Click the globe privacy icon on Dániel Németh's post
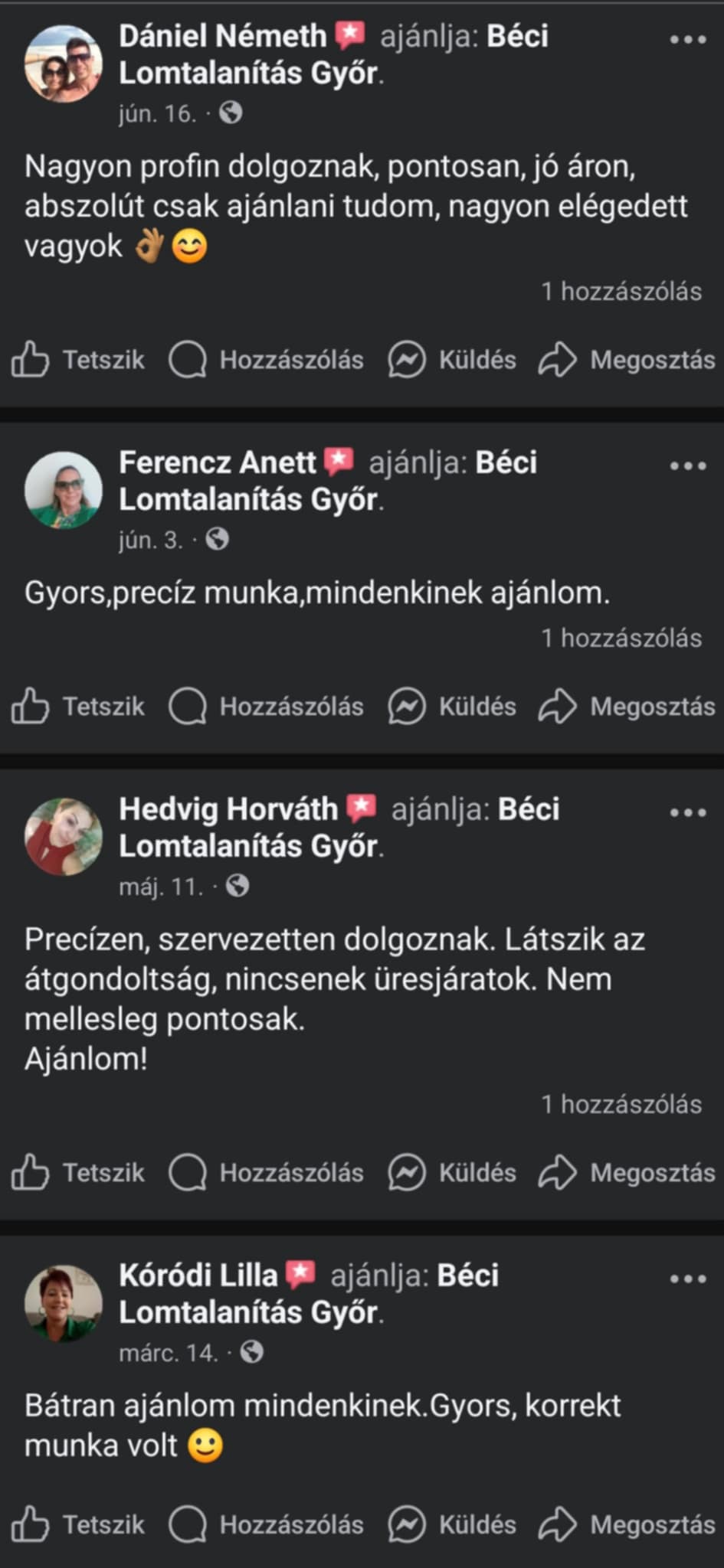Screen dimensions: 724x1568 231,113
